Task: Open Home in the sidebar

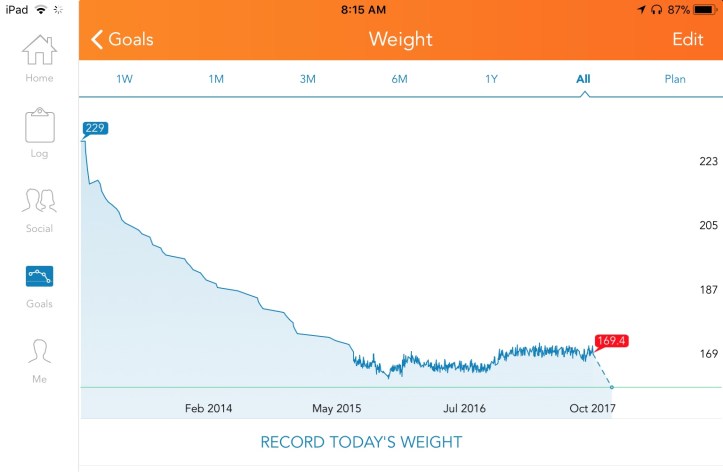Action: pyautogui.click(x=39, y=58)
